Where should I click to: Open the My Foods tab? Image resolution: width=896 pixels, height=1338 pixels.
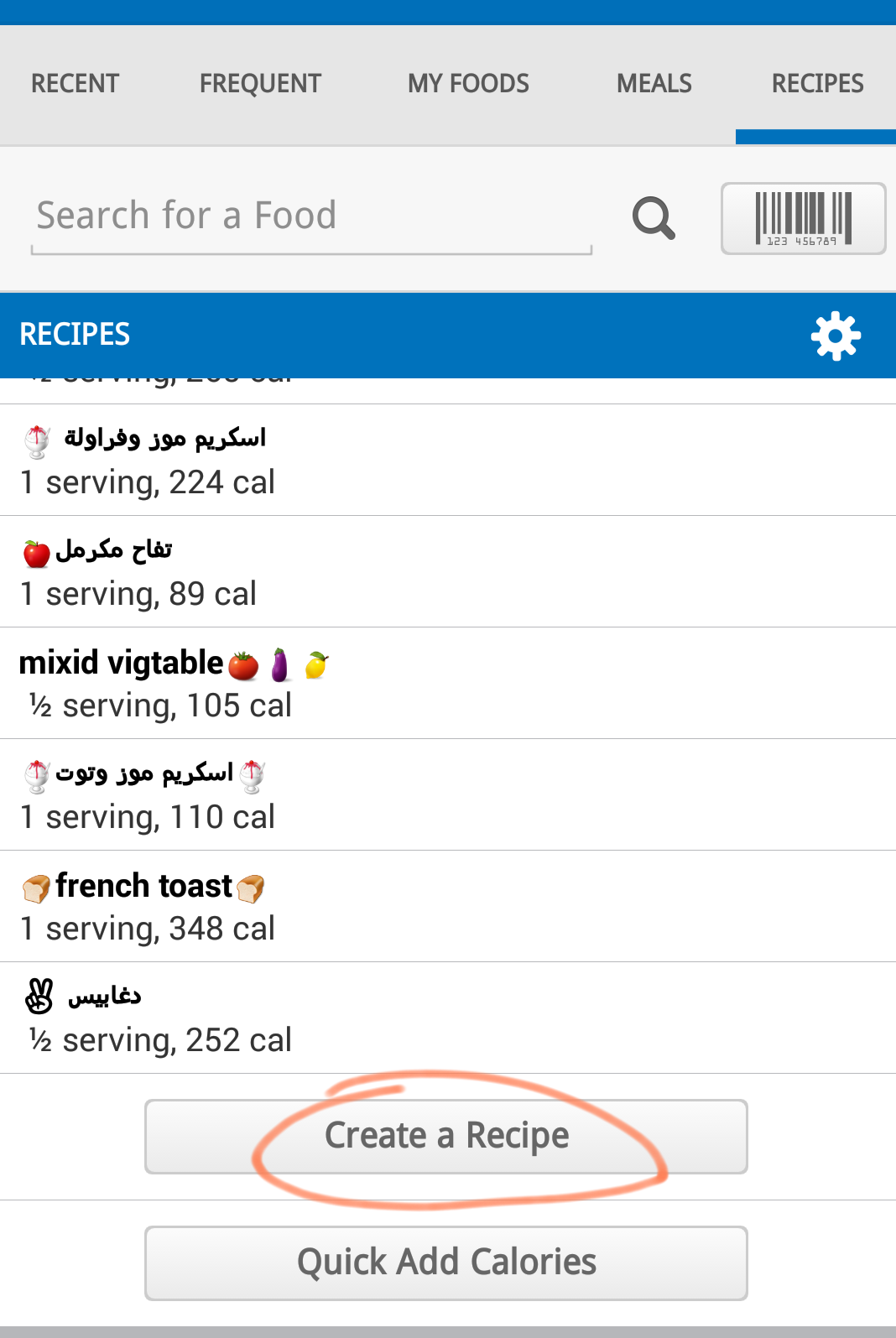468,84
